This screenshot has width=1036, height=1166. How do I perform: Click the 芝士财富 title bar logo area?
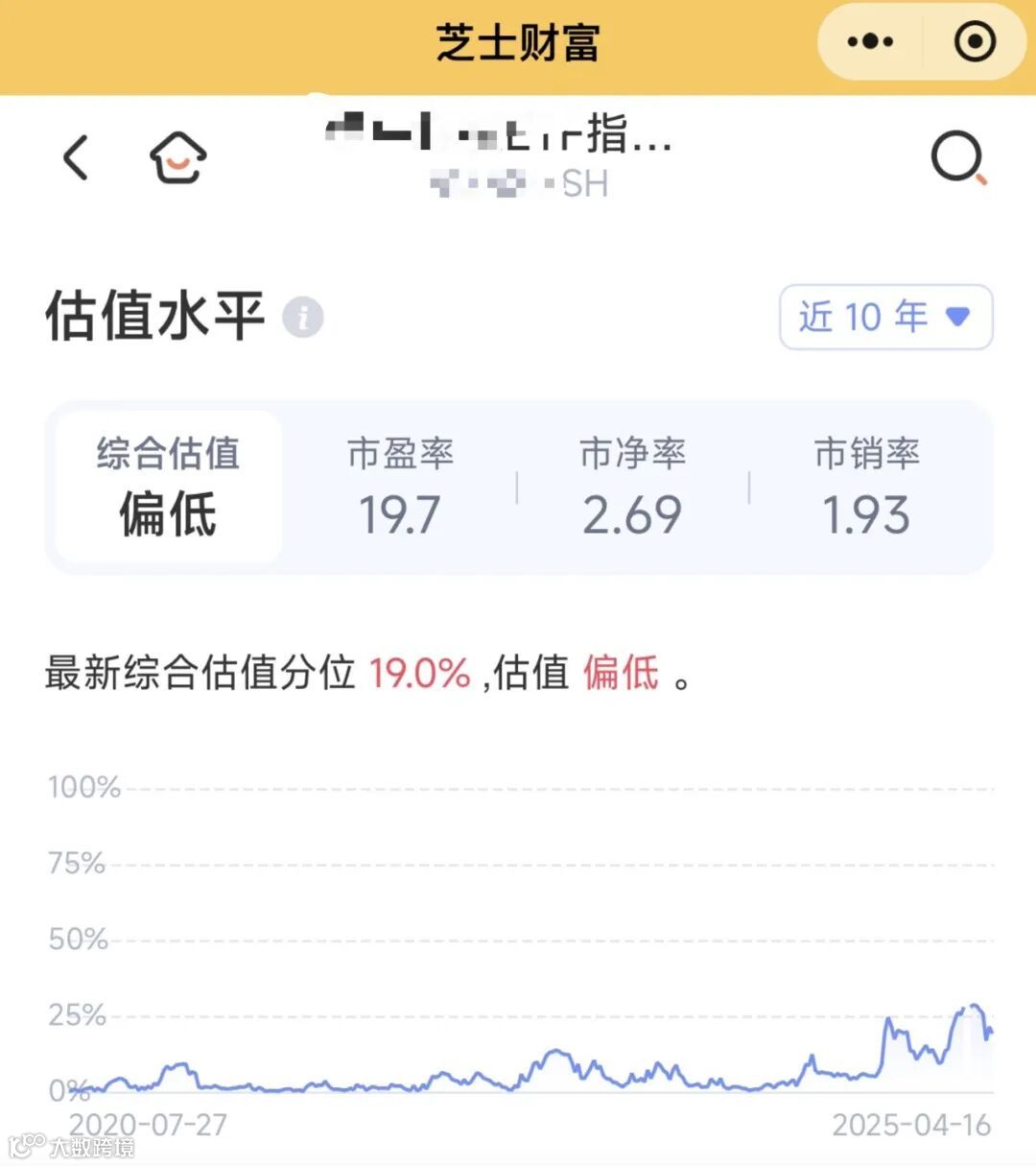click(518, 41)
